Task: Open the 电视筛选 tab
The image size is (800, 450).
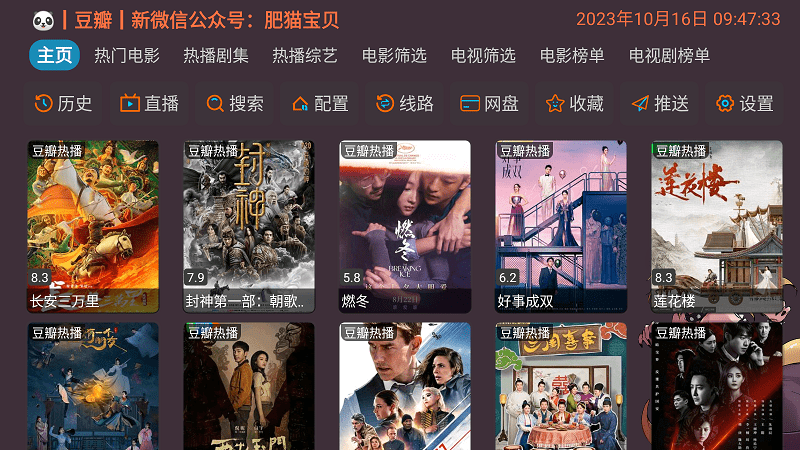Action: (x=483, y=56)
